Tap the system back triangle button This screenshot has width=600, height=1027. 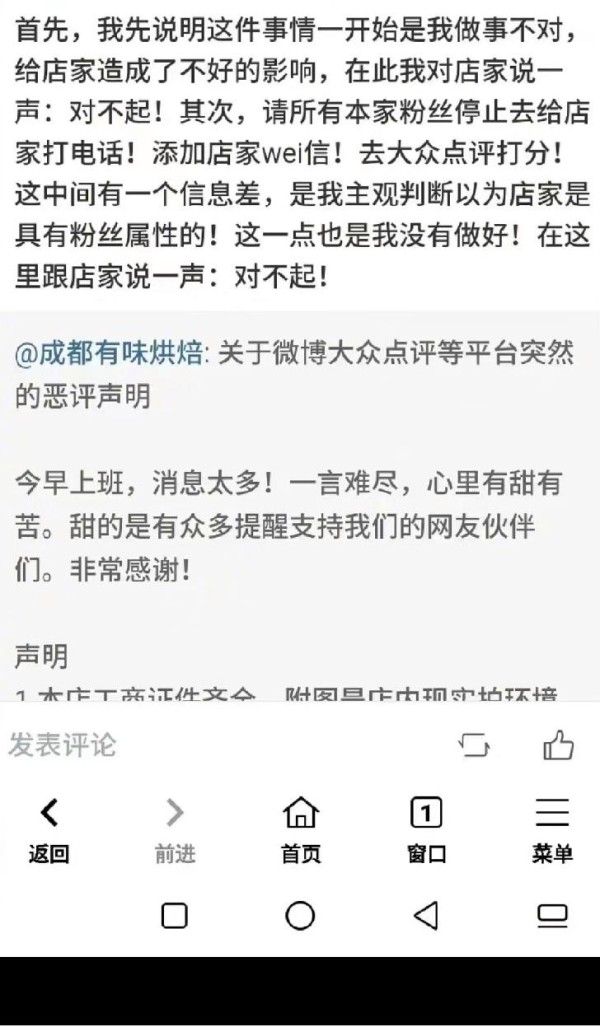426,915
